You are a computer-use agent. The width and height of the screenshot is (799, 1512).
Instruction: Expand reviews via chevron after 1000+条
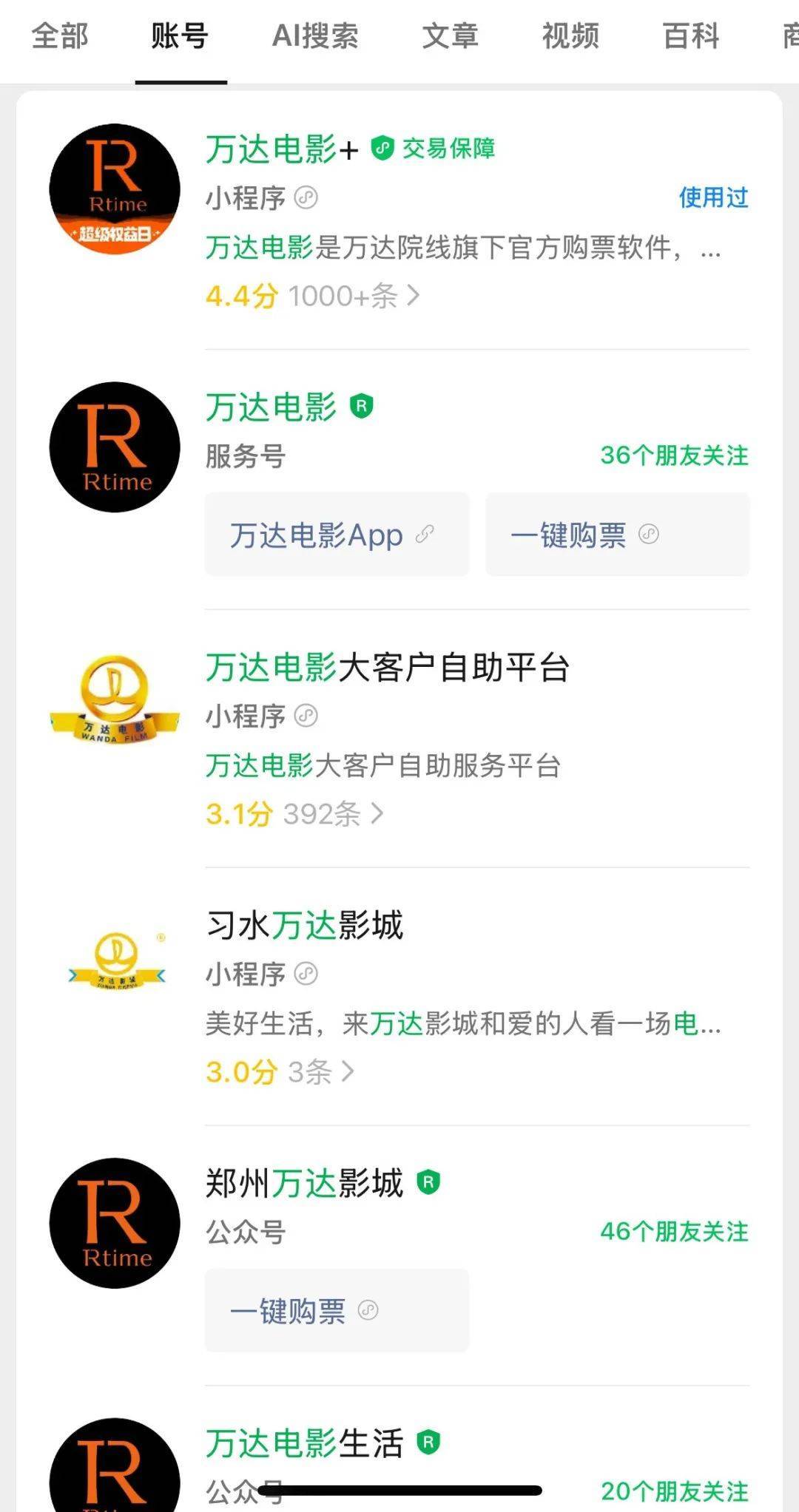point(414,296)
